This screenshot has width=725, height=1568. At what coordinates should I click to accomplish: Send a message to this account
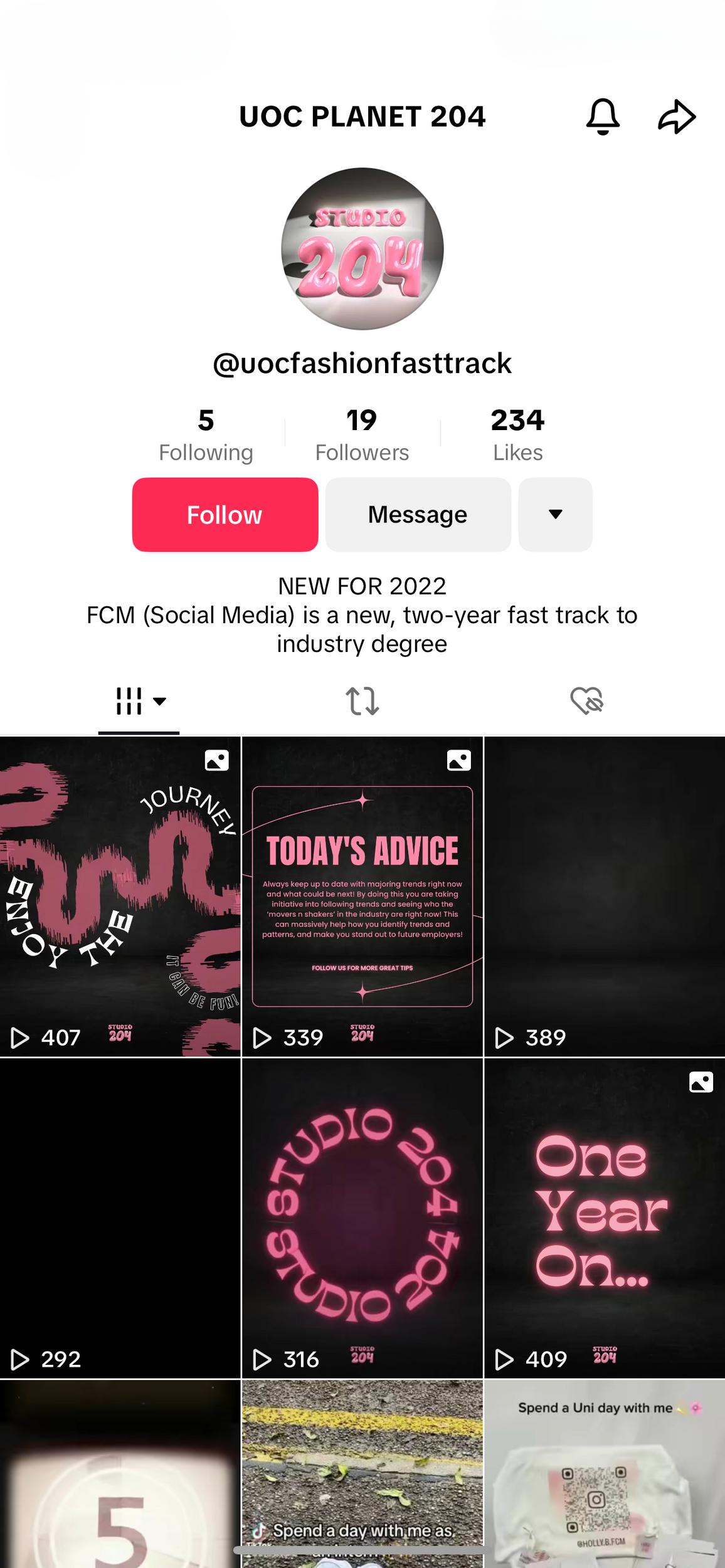[x=418, y=515]
